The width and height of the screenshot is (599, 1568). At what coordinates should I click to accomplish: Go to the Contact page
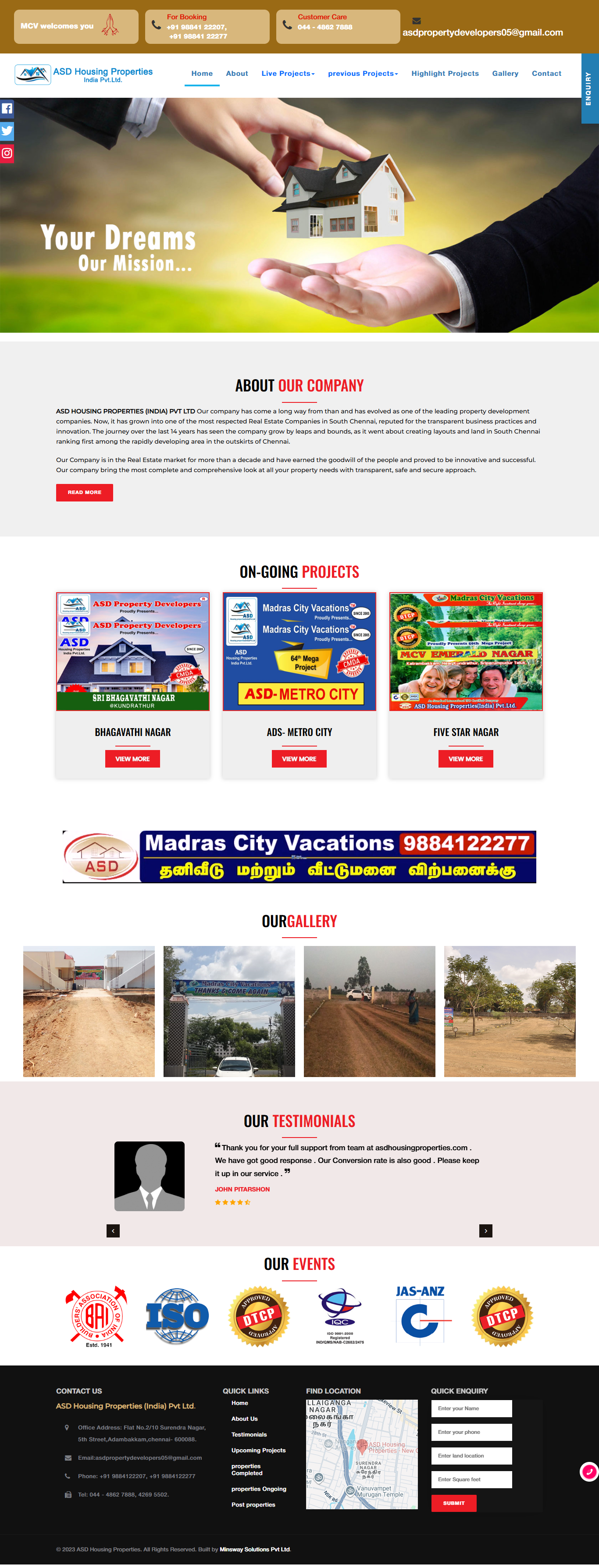click(546, 74)
